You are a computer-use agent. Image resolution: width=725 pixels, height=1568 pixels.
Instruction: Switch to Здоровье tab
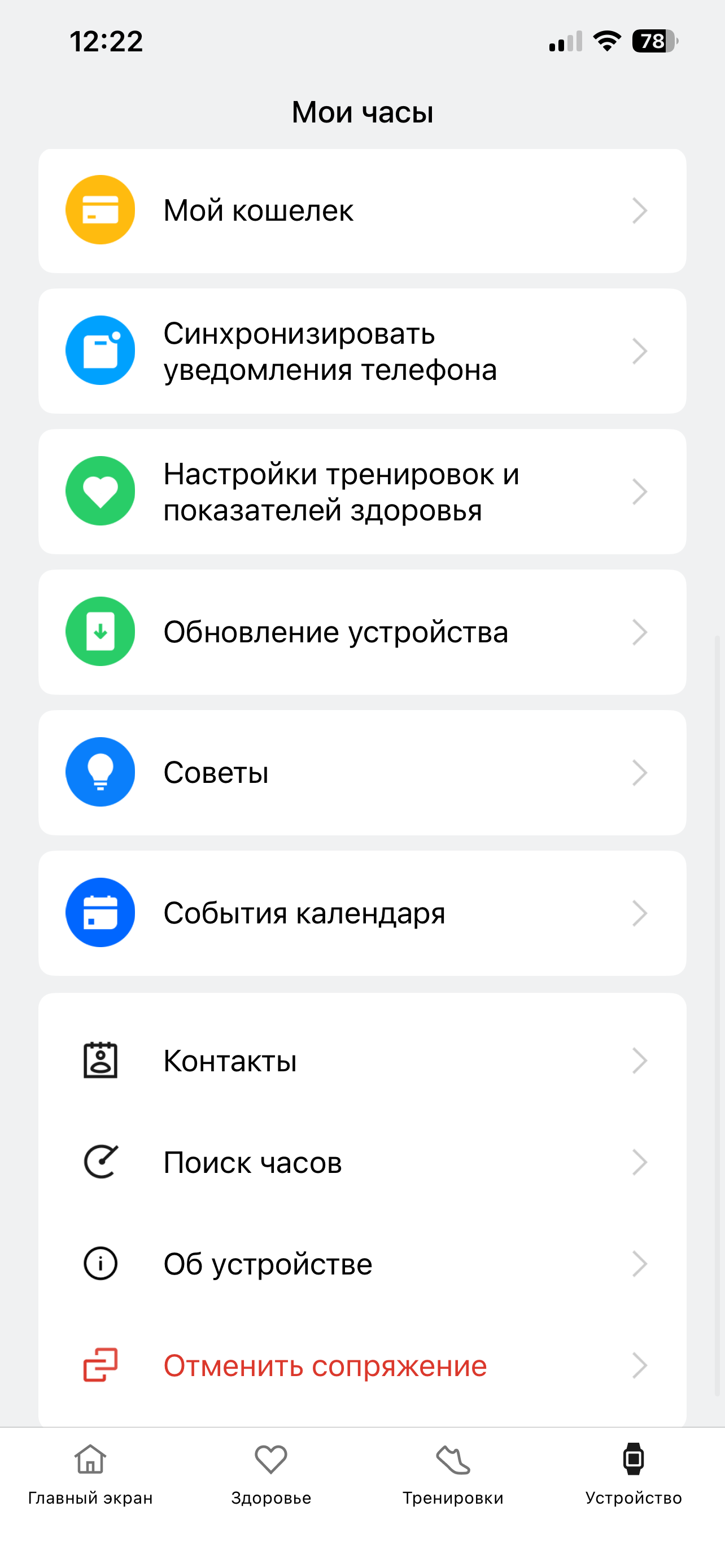(x=271, y=1474)
